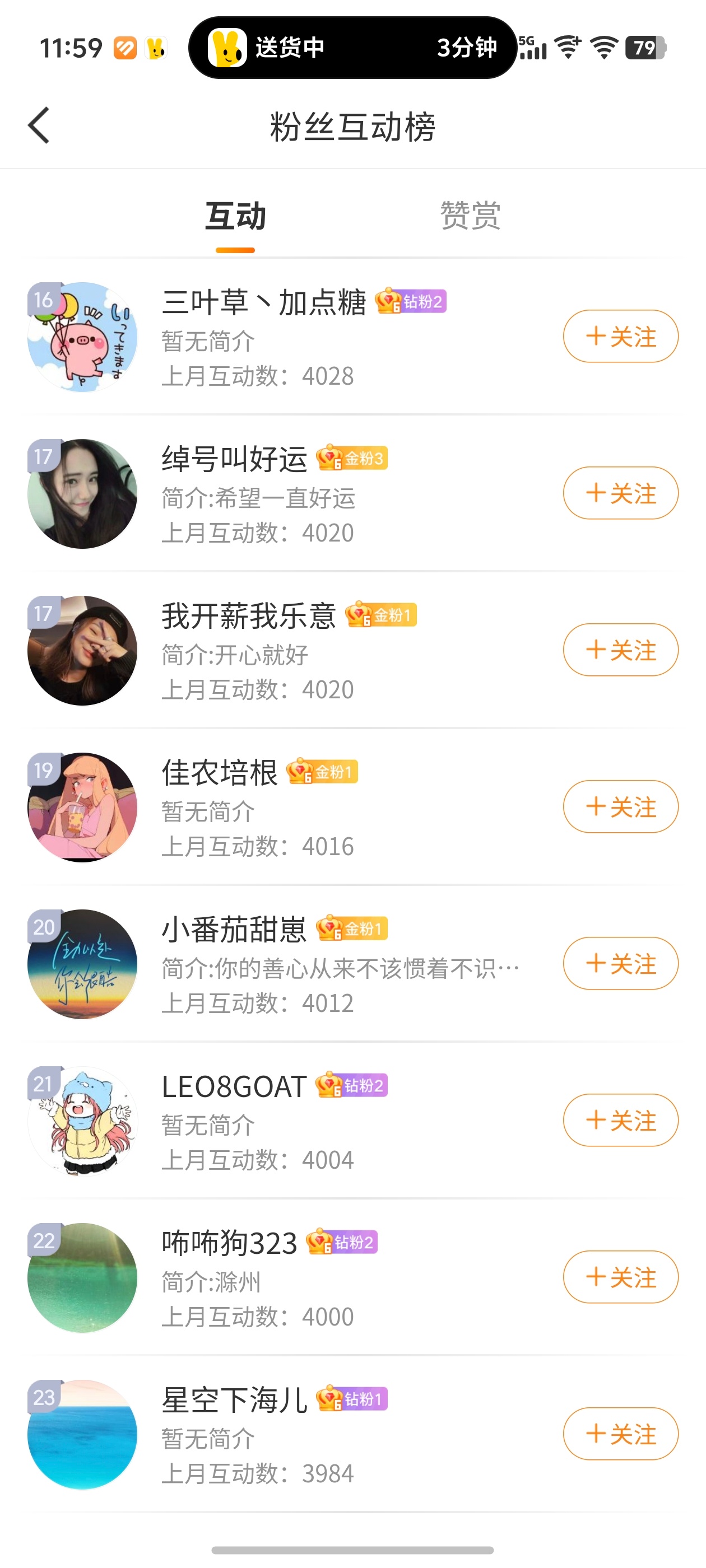View 星空下海儿's profile

[234, 1400]
